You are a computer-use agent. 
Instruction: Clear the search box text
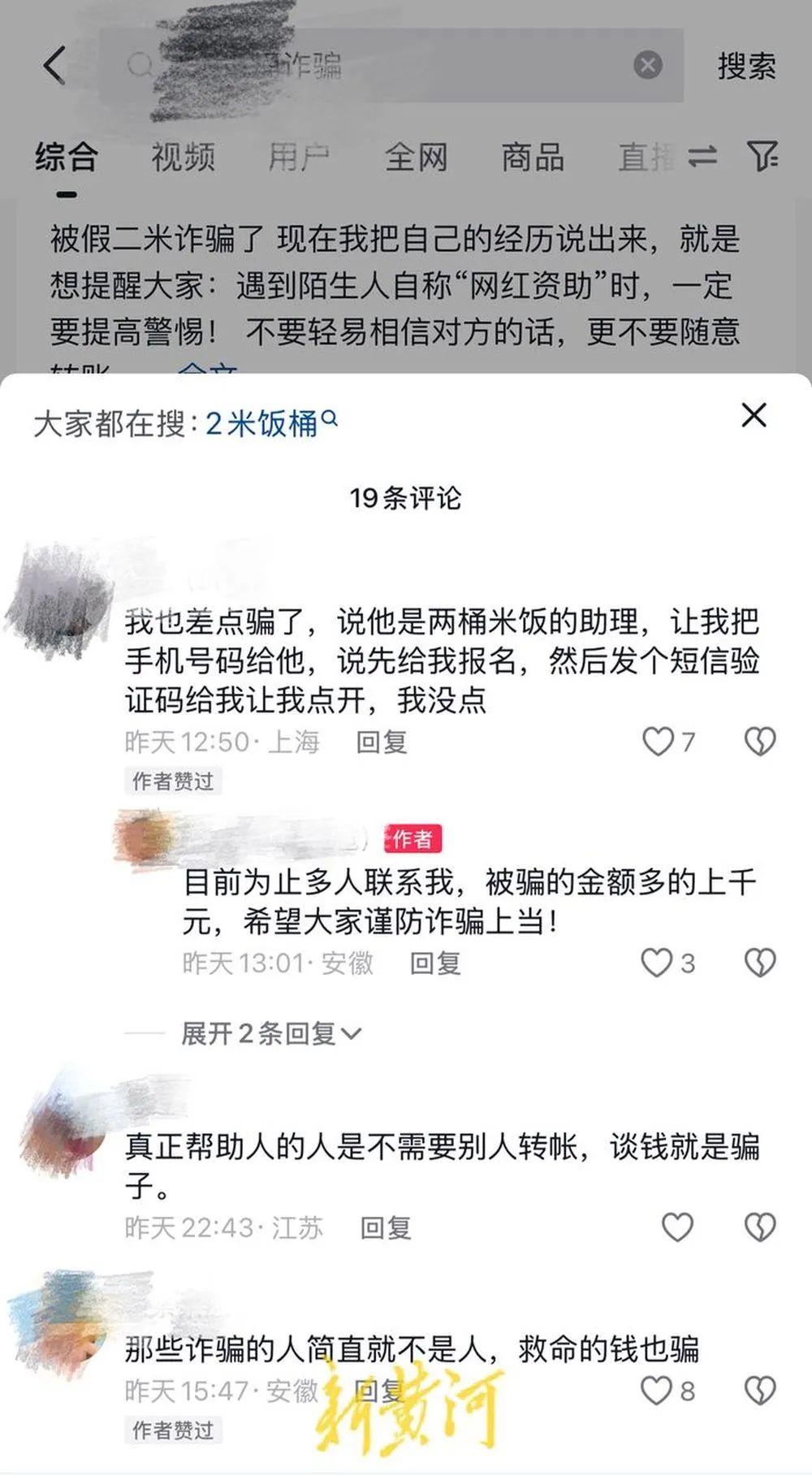(x=647, y=65)
